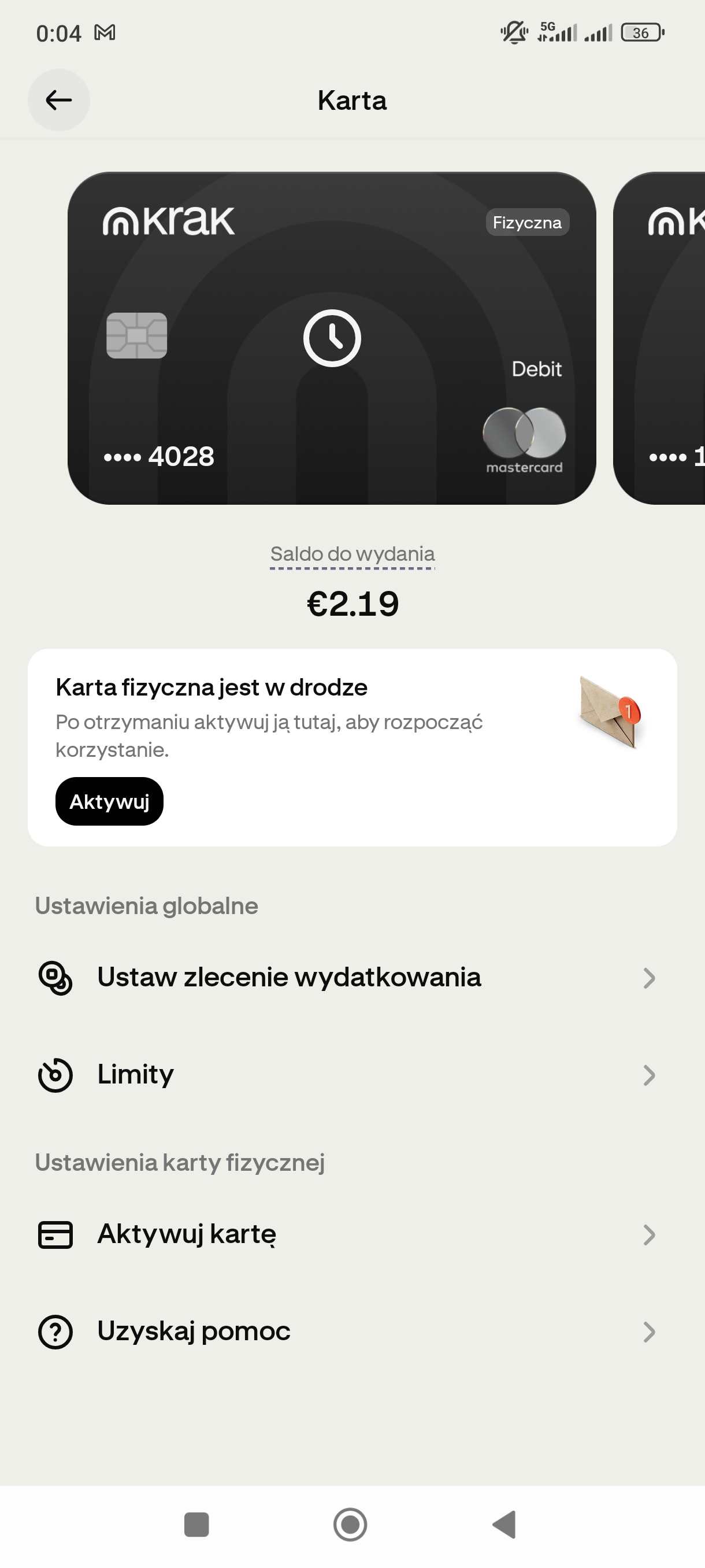The width and height of the screenshot is (705, 1568).
Task: Open Uzyskaj pomoc help row
Action: coord(347,1331)
